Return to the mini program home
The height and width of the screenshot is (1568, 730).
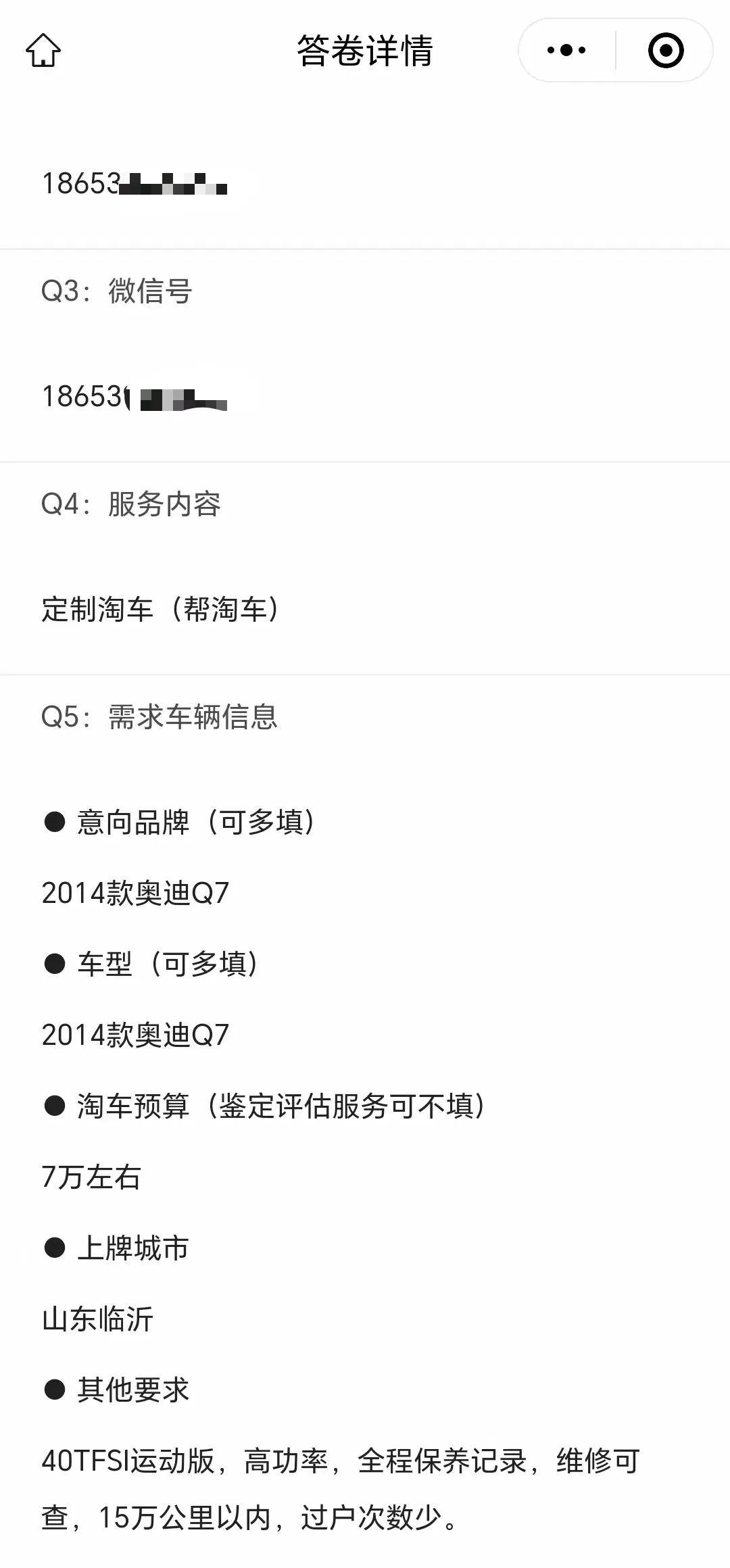tap(43, 51)
